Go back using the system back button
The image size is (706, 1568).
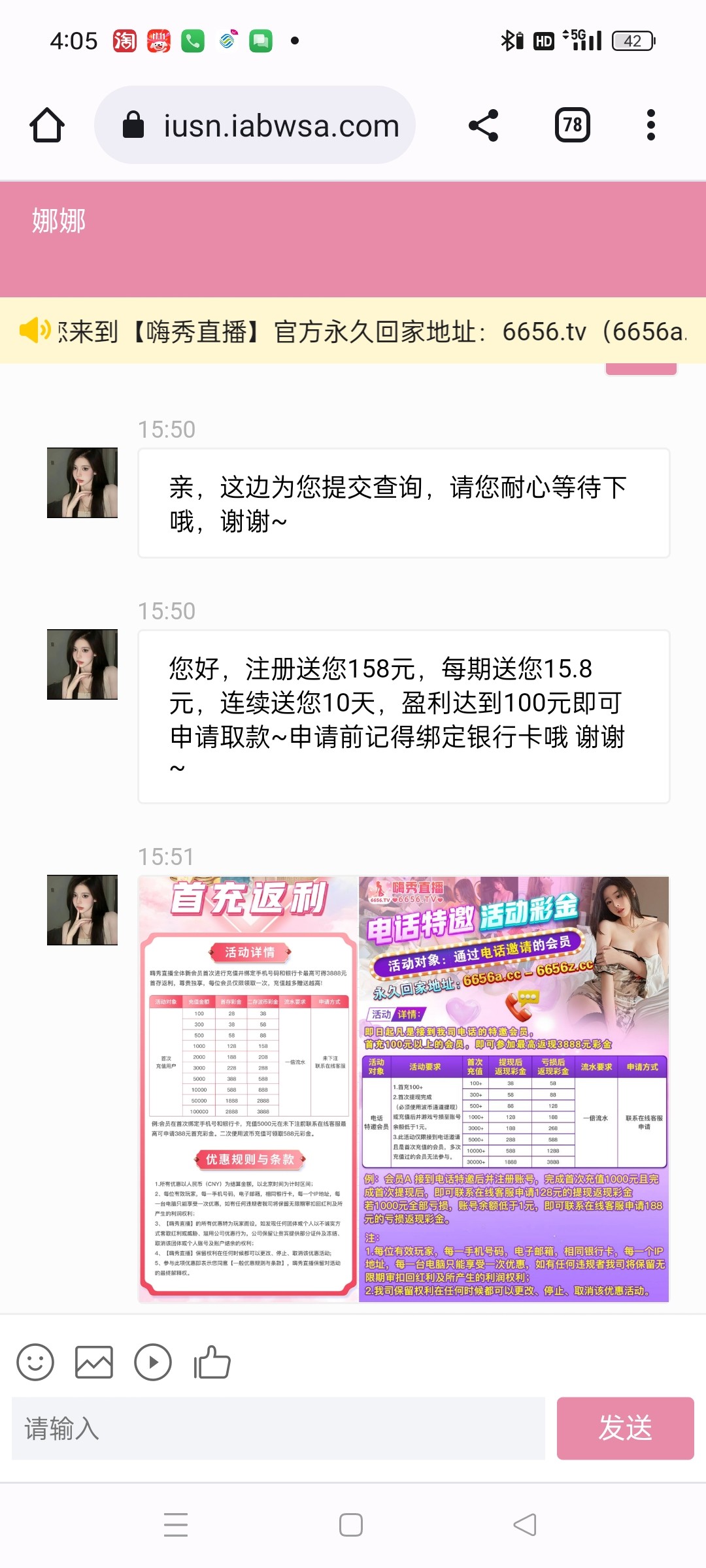525,1525
